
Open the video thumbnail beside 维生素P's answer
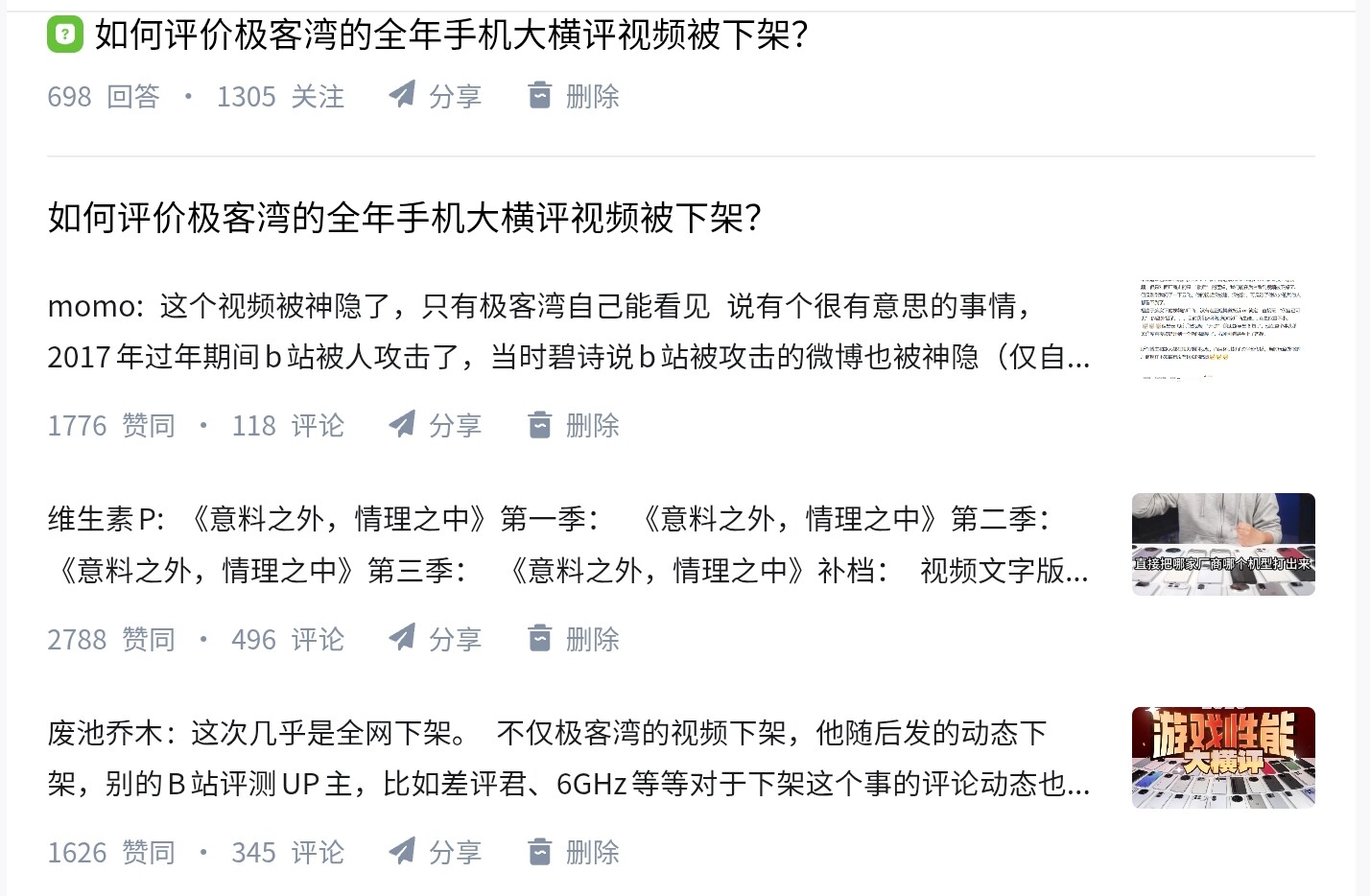(1223, 544)
